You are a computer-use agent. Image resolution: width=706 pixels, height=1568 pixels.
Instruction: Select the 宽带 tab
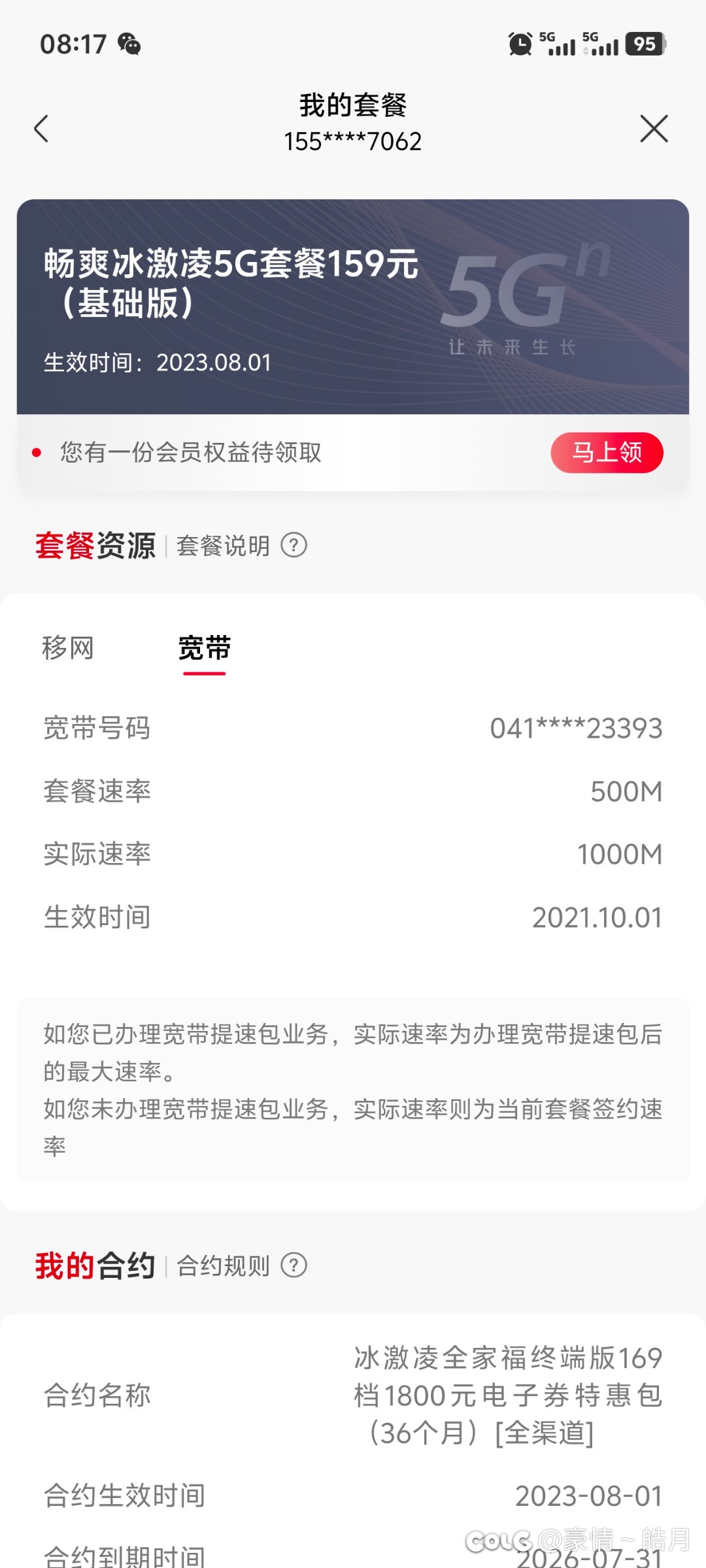(x=204, y=647)
